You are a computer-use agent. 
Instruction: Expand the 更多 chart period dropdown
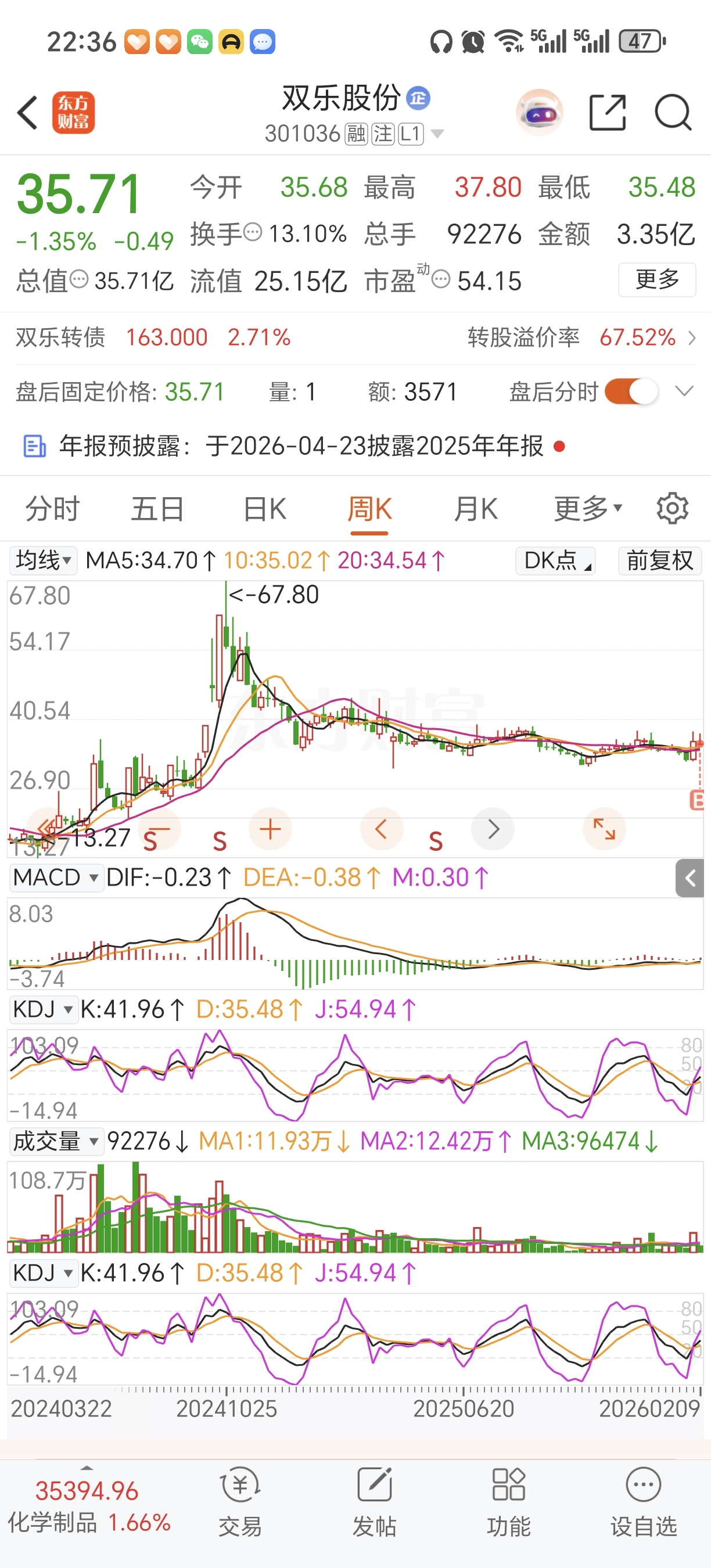[587, 509]
